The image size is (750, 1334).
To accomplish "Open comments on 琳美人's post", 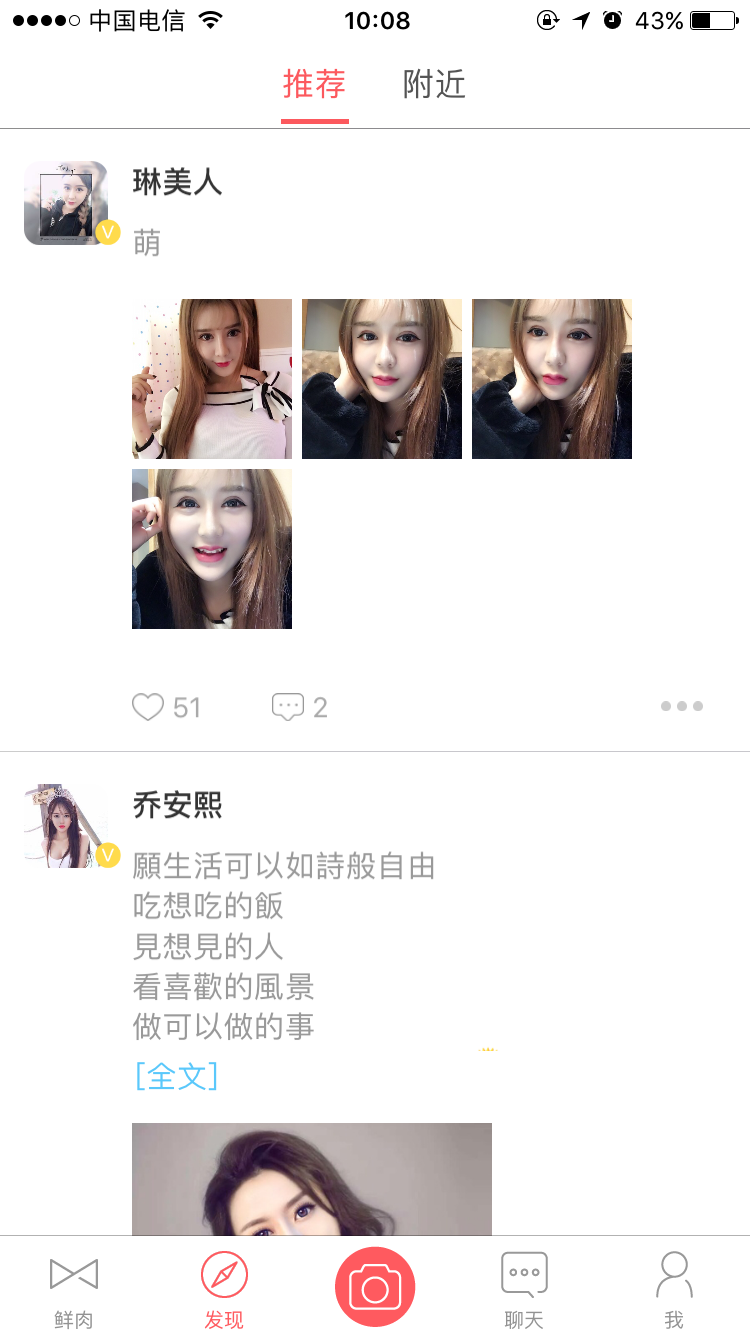I will click(x=288, y=707).
